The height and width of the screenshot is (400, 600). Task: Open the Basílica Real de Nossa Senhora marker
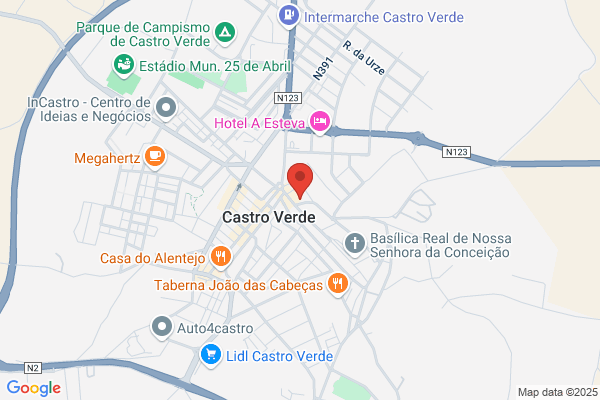tap(355, 244)
